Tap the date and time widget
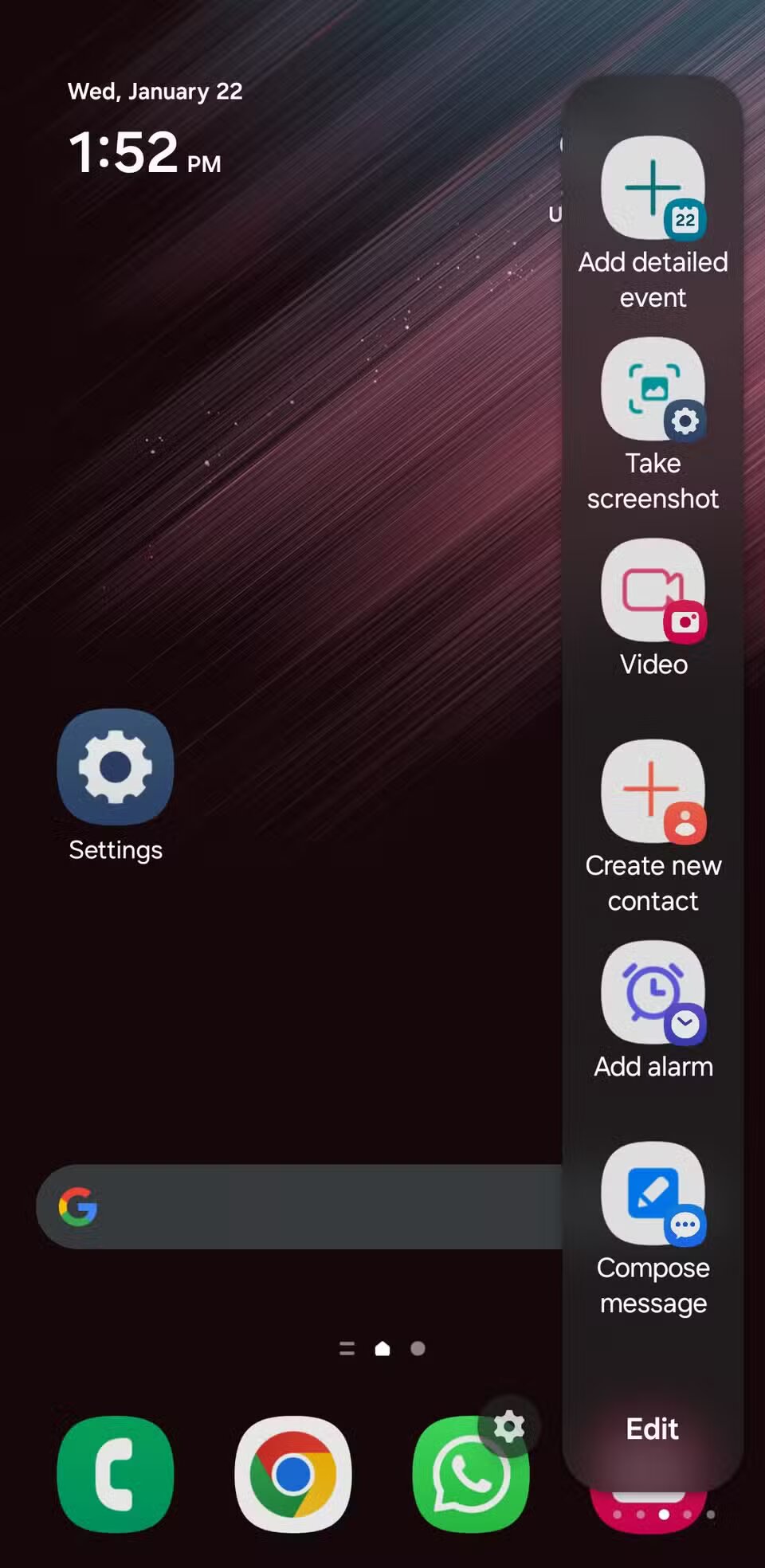This screenshot has height=1568, width=765. (151, 131)
